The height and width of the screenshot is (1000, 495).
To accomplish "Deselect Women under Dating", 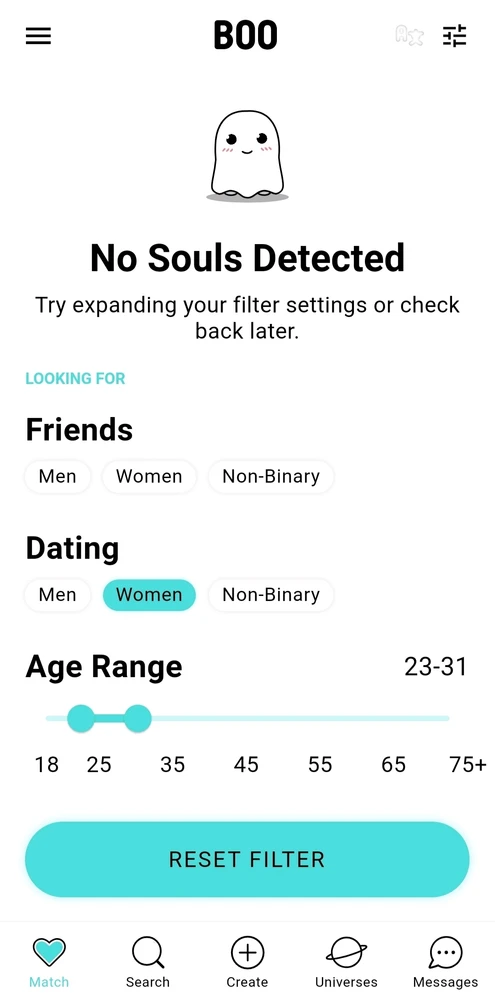I will tap(149, 595).
